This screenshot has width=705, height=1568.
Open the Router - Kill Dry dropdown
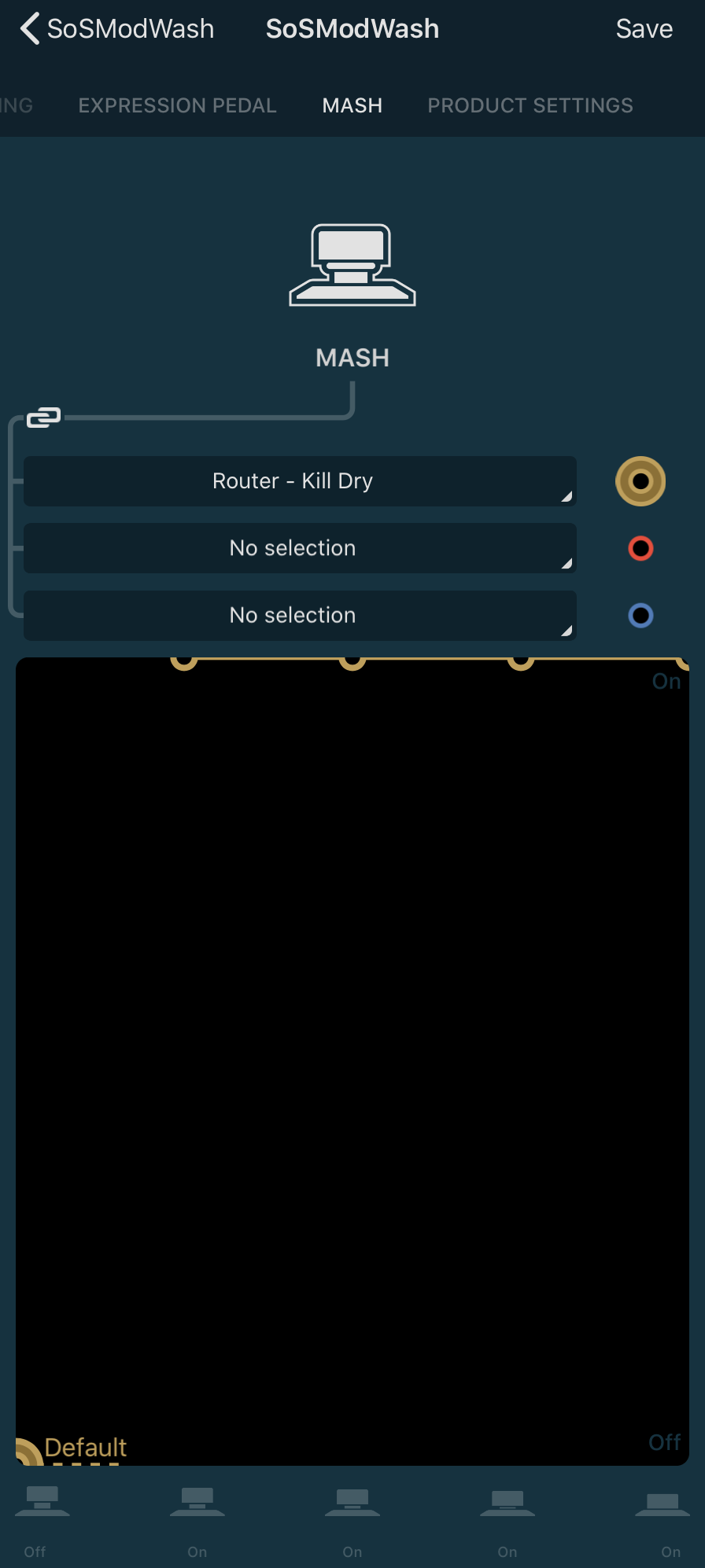[300, 481]
